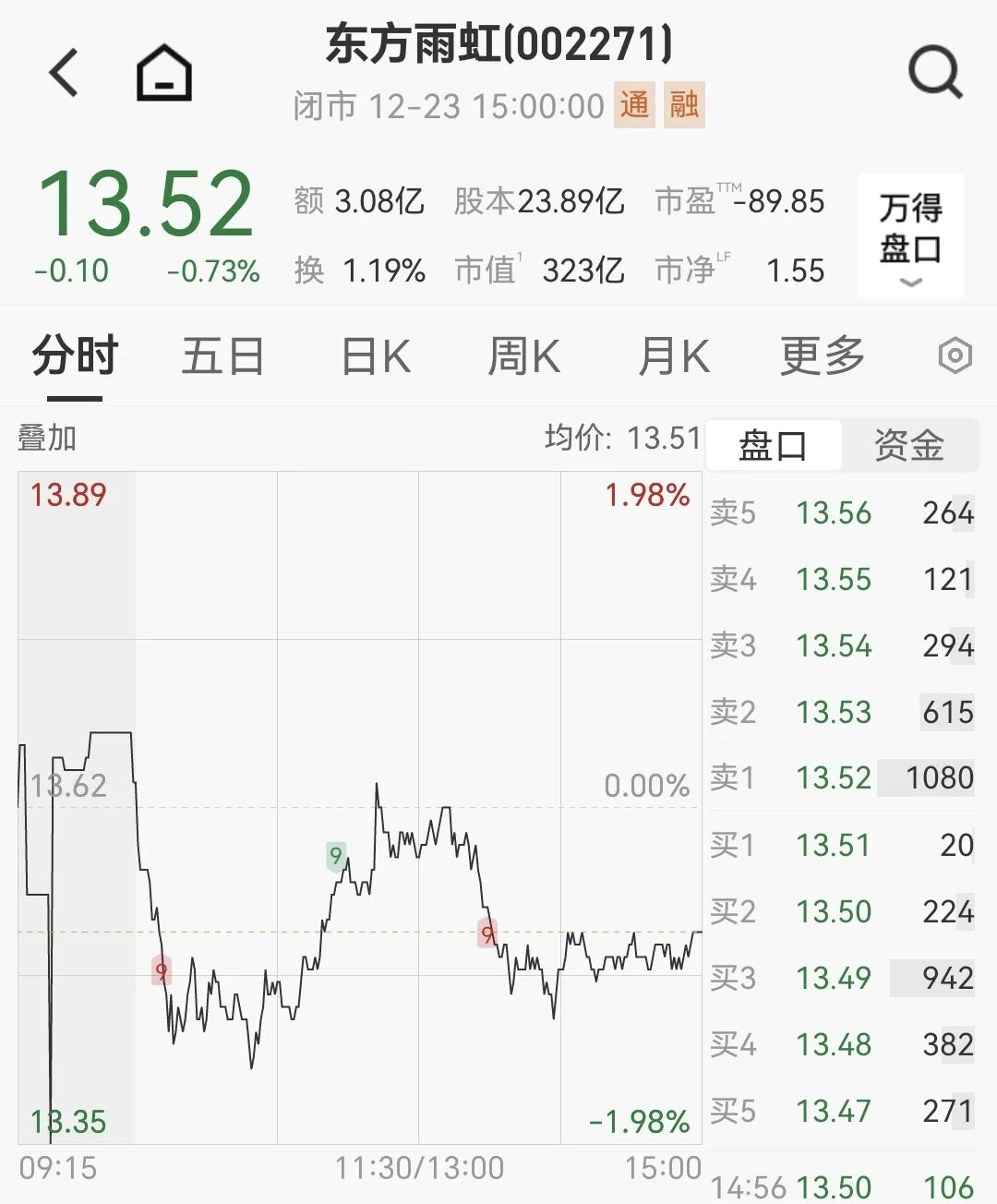
Task: Switch to the 五日 tab
Action: coord(222,356)
